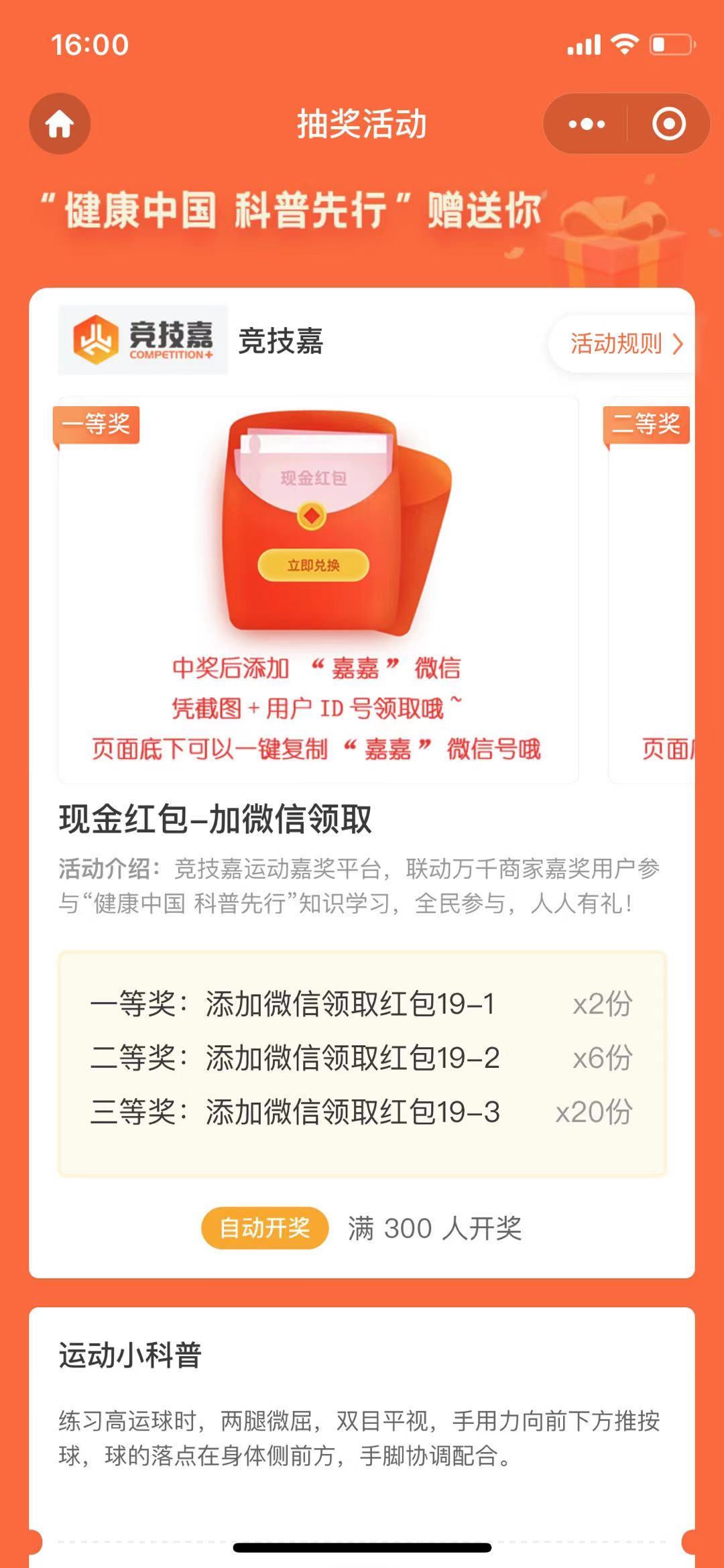The height and width of the screenshot is (1568, 724).
Task: View the 二等奖 prize card
Action: (652, 590)
